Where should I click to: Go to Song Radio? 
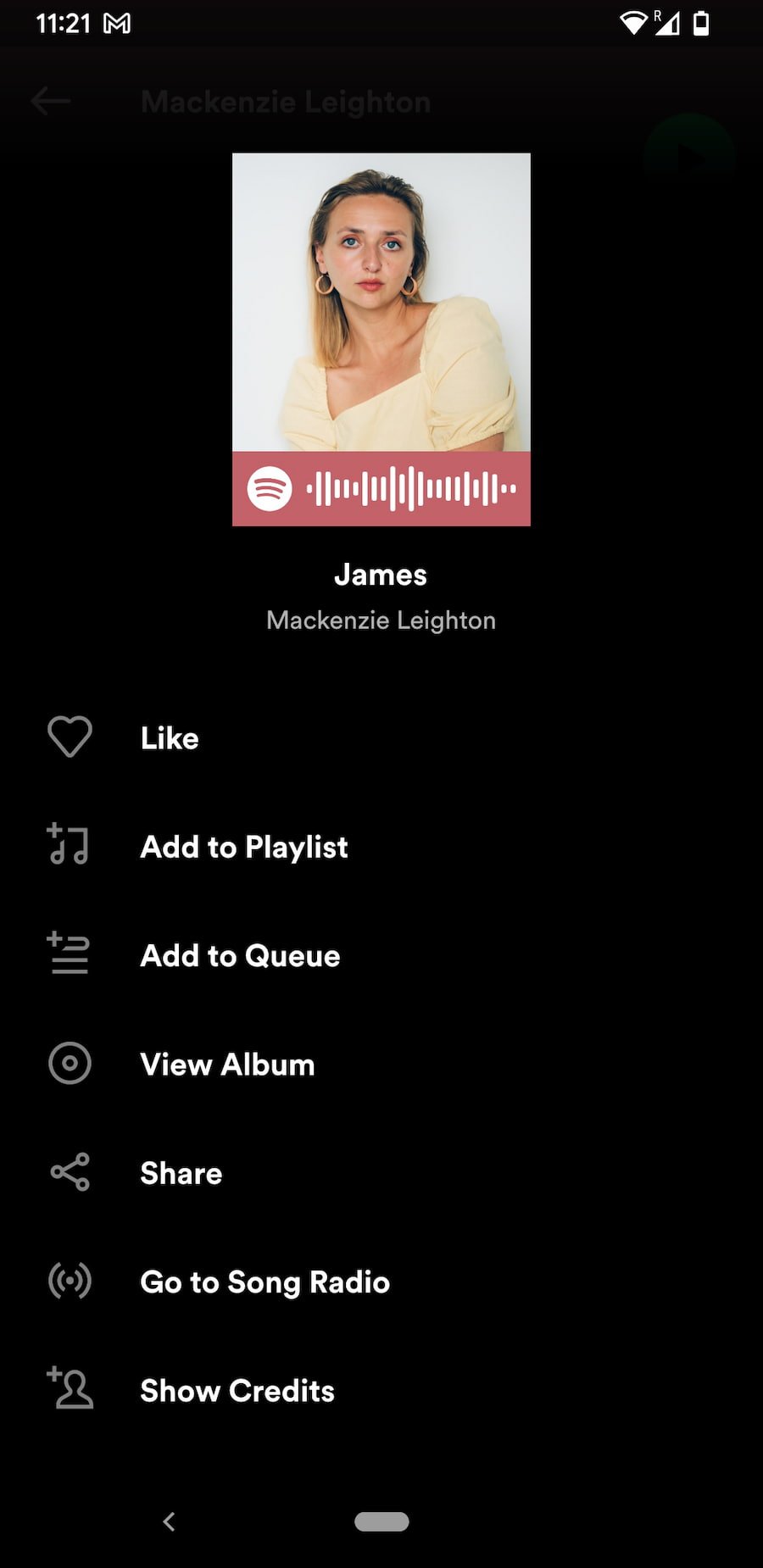(x=381, y=1282)
